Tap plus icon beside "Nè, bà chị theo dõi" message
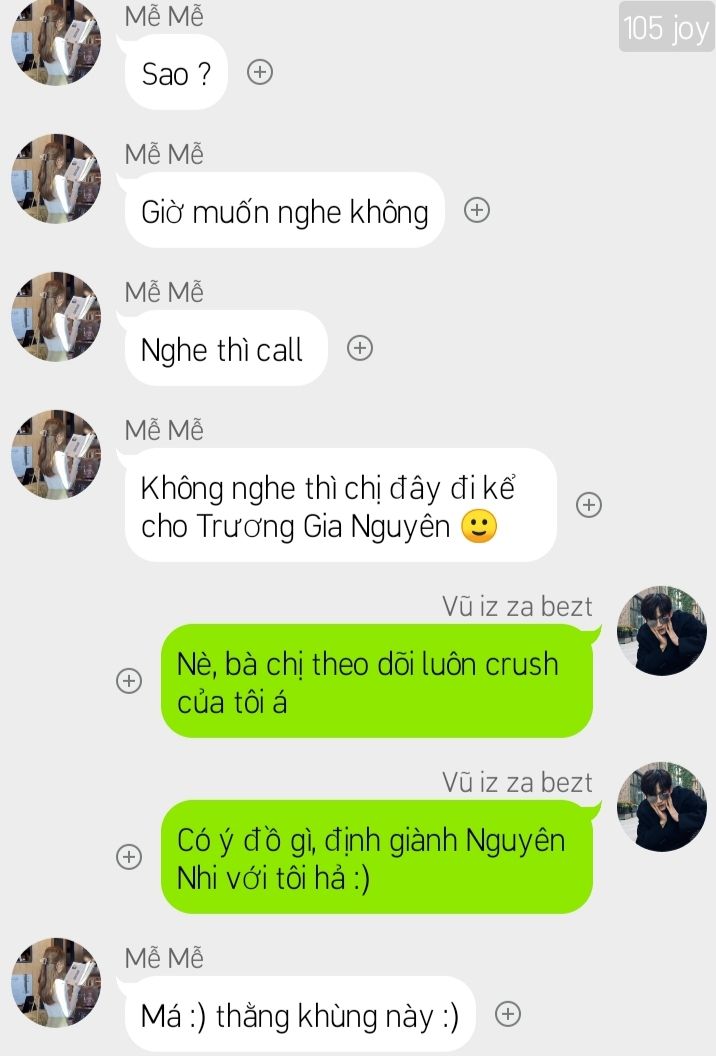 [x=129, y=680]
